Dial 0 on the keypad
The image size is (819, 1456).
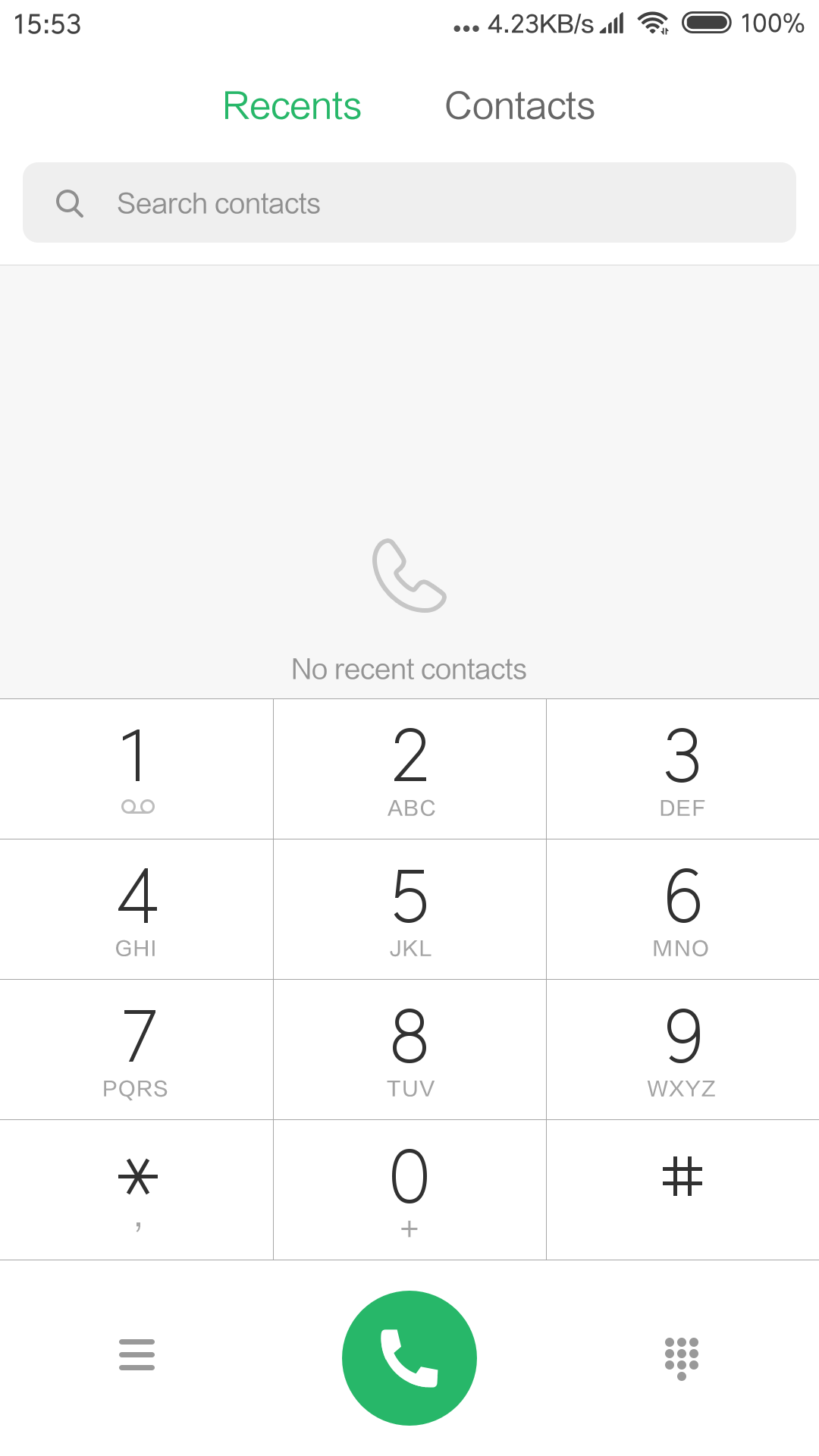409,1190
